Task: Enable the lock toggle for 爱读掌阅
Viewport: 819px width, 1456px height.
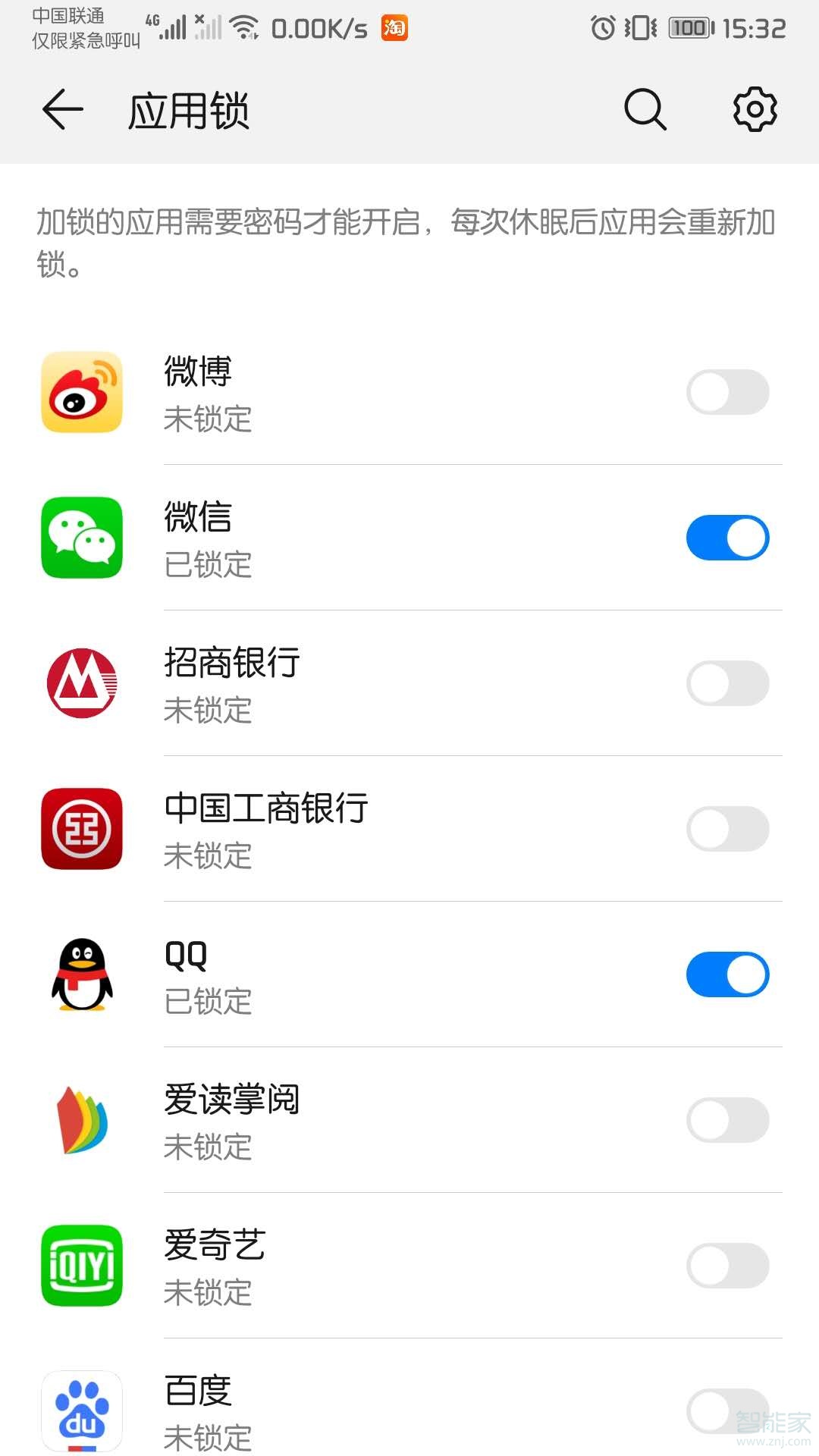Action: 727,1121
